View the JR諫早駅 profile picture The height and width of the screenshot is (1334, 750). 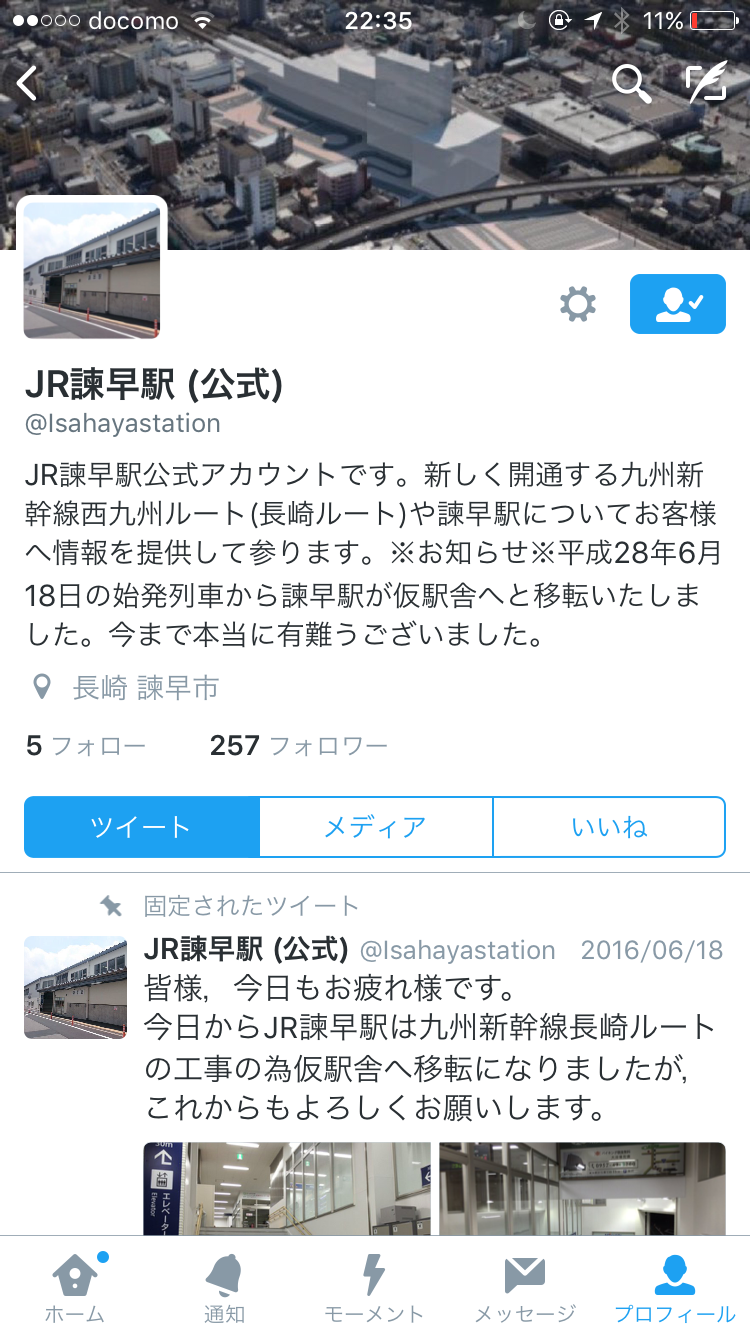point(92,270)
